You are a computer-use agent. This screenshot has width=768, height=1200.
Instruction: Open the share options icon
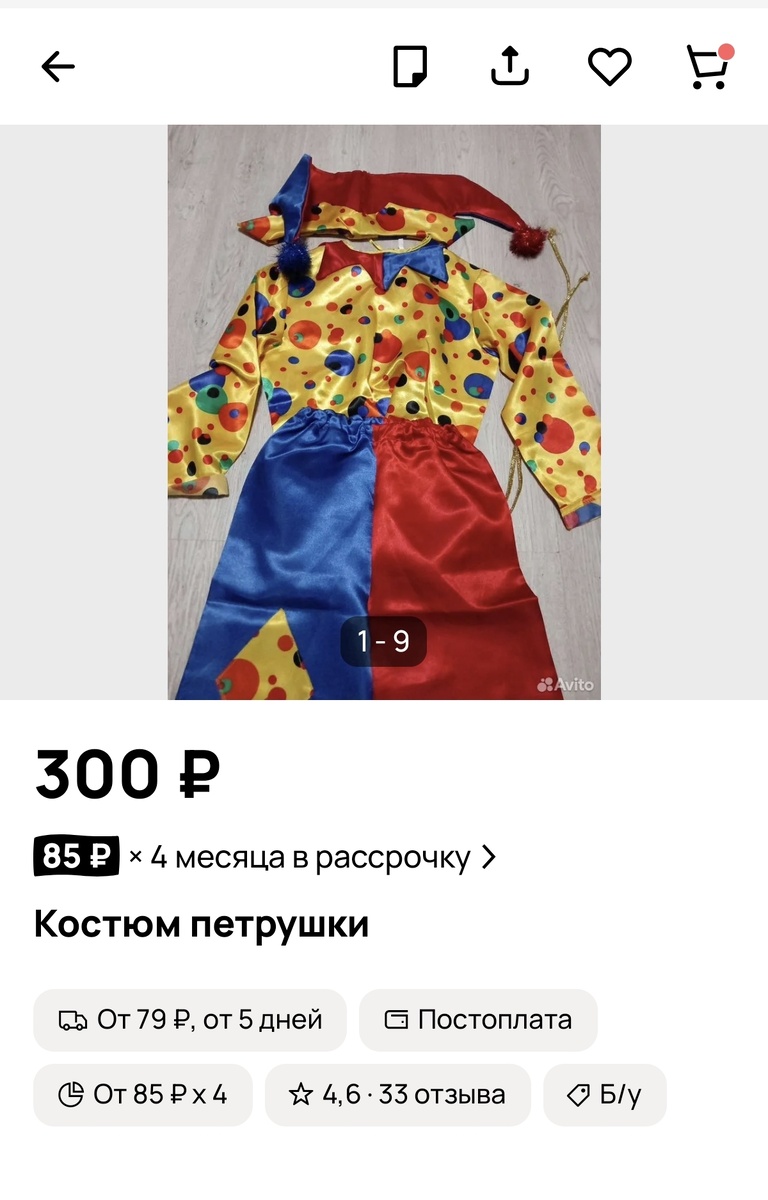(511, 66)
